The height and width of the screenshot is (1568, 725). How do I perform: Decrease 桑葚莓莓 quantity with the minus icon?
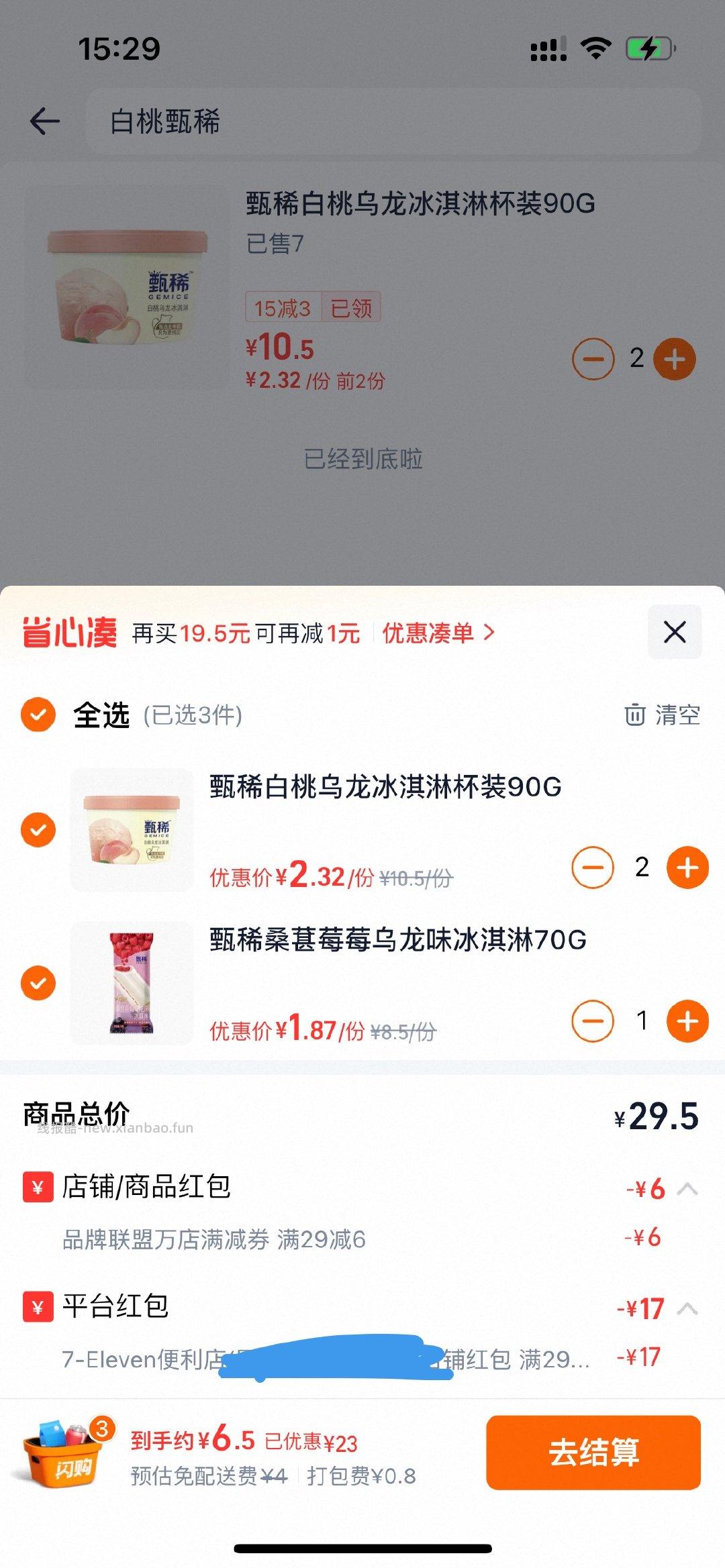point(593,1021)
